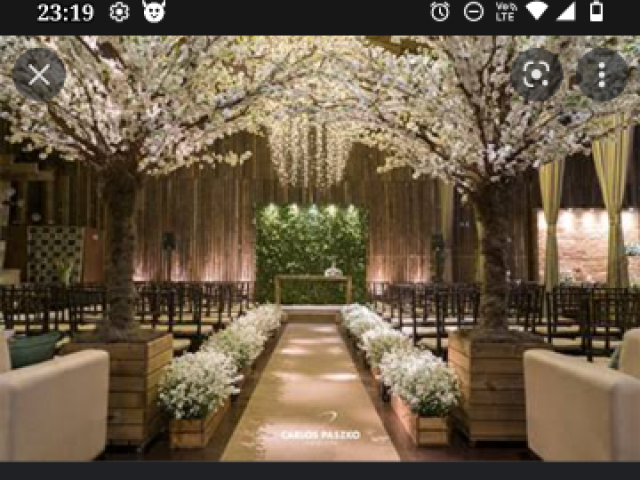Close the image viewer
The image size is (640, 480).
click(39, 75)
